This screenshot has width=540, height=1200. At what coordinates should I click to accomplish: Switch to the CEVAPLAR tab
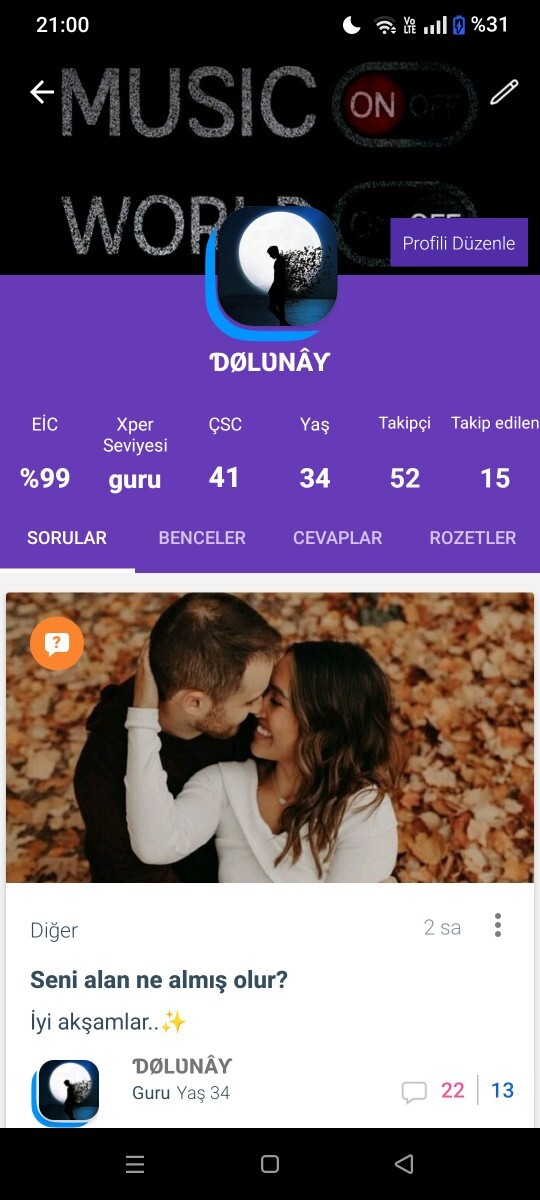tap(337, 538)
